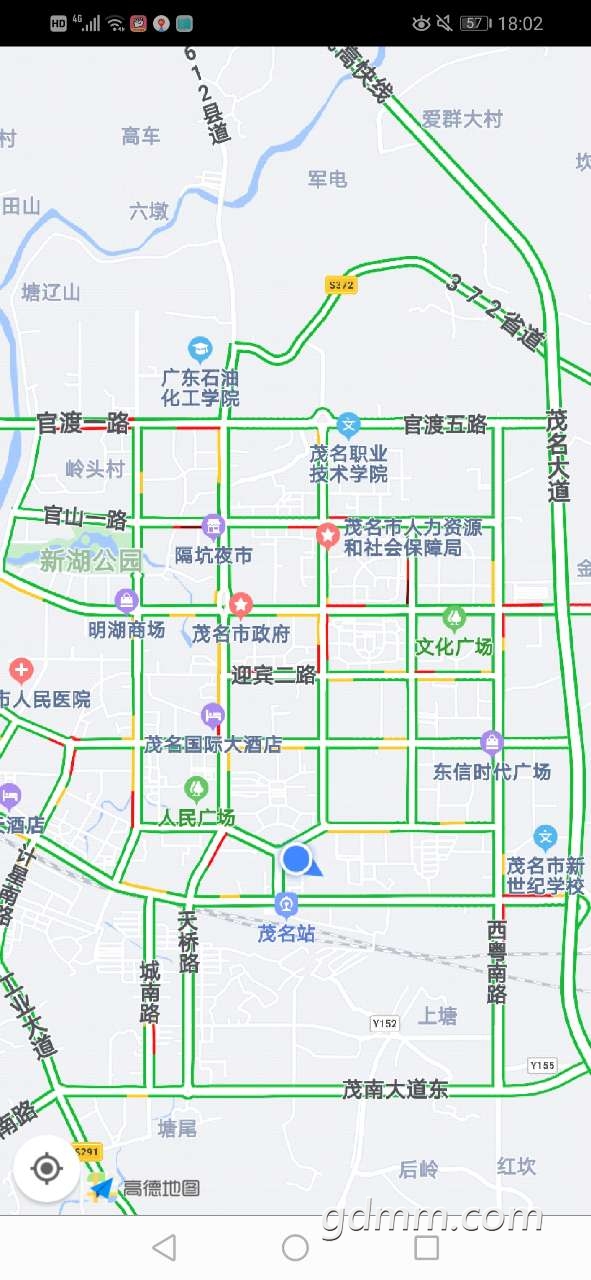Screen dimensions: 591x1280
Task: Tap the 茂名市新世纪学校 marker
Action: (545, 837)
